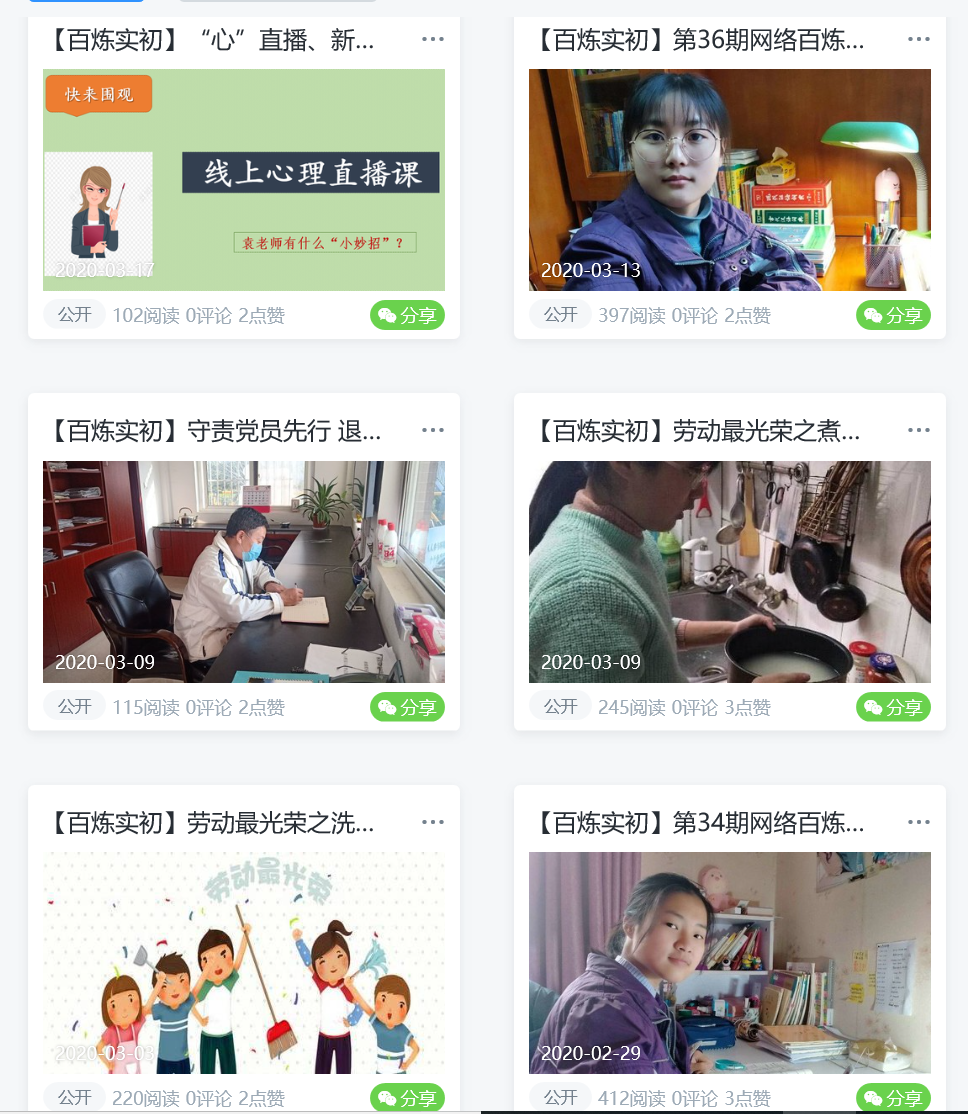Share the 劳动最光荣之洗 article

tap(407, 1097)
